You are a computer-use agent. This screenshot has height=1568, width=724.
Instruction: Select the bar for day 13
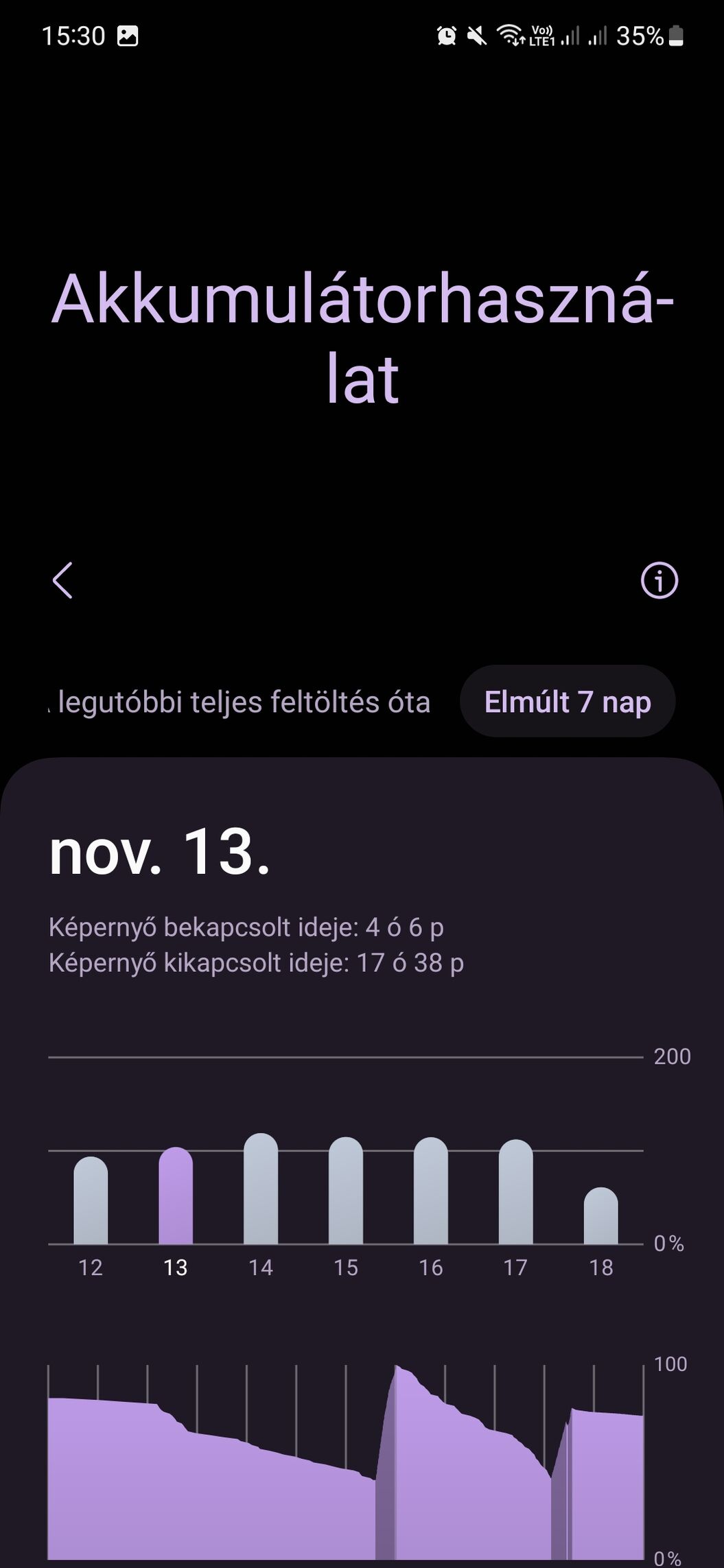click(x=176, y=1196)
